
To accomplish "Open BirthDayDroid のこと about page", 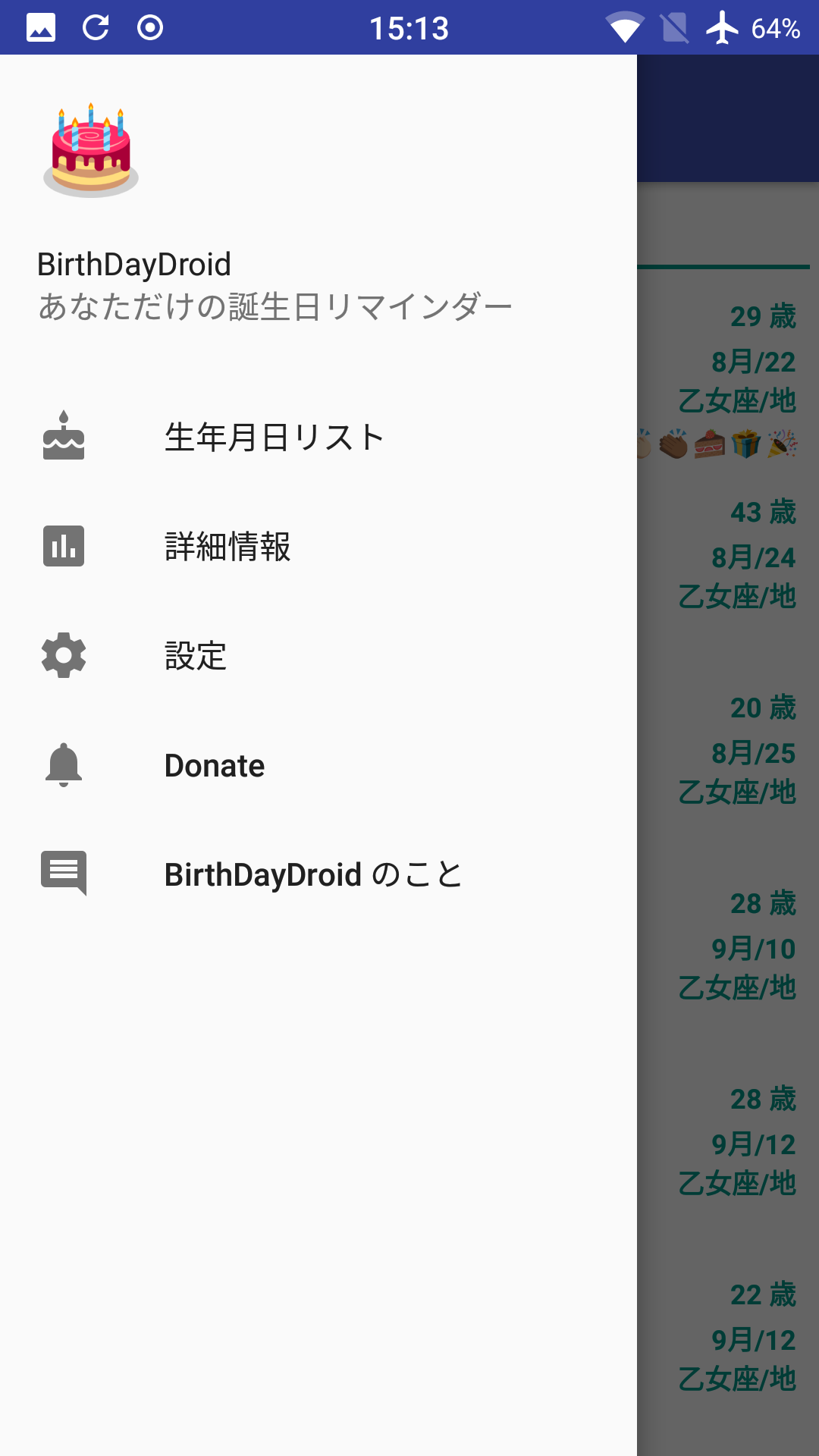I will 318,874.
